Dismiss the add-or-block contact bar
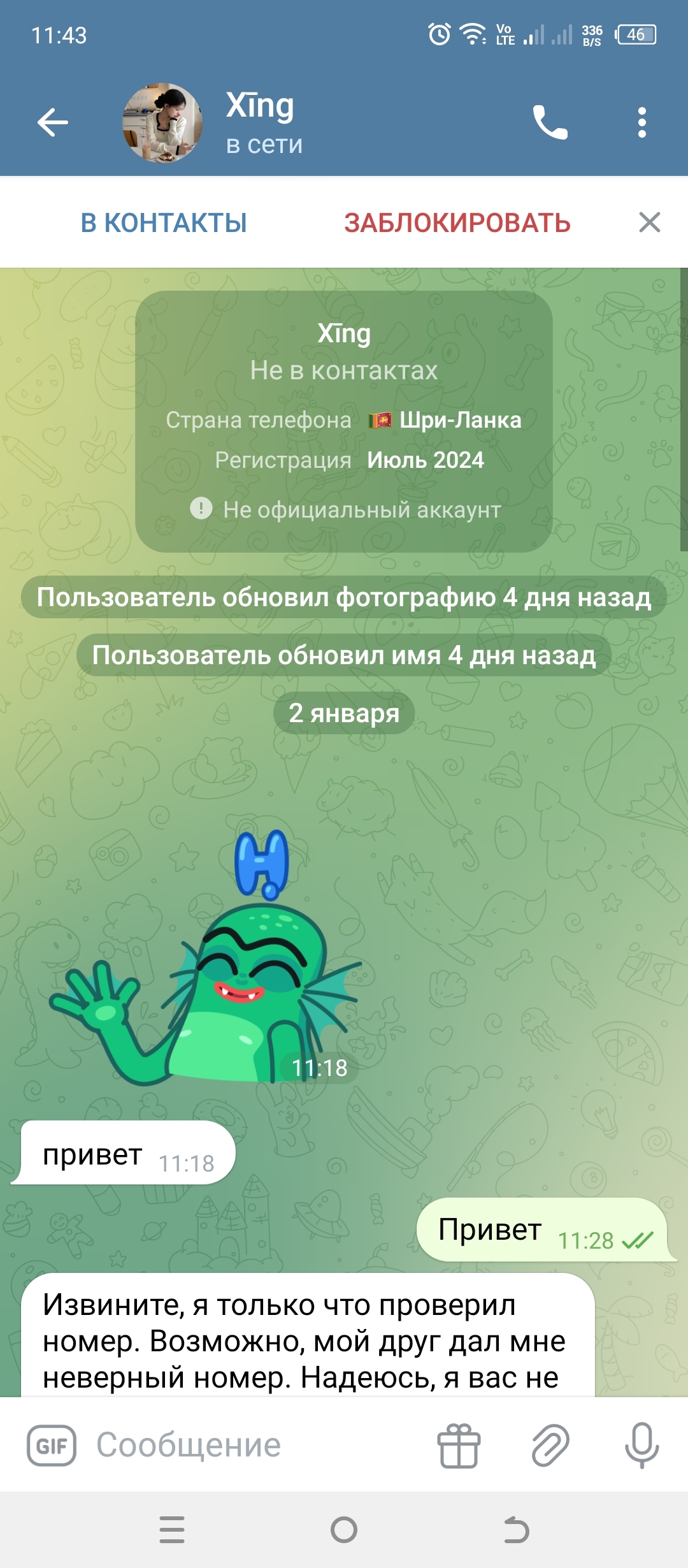688x1568 pixels. point(649,223)
